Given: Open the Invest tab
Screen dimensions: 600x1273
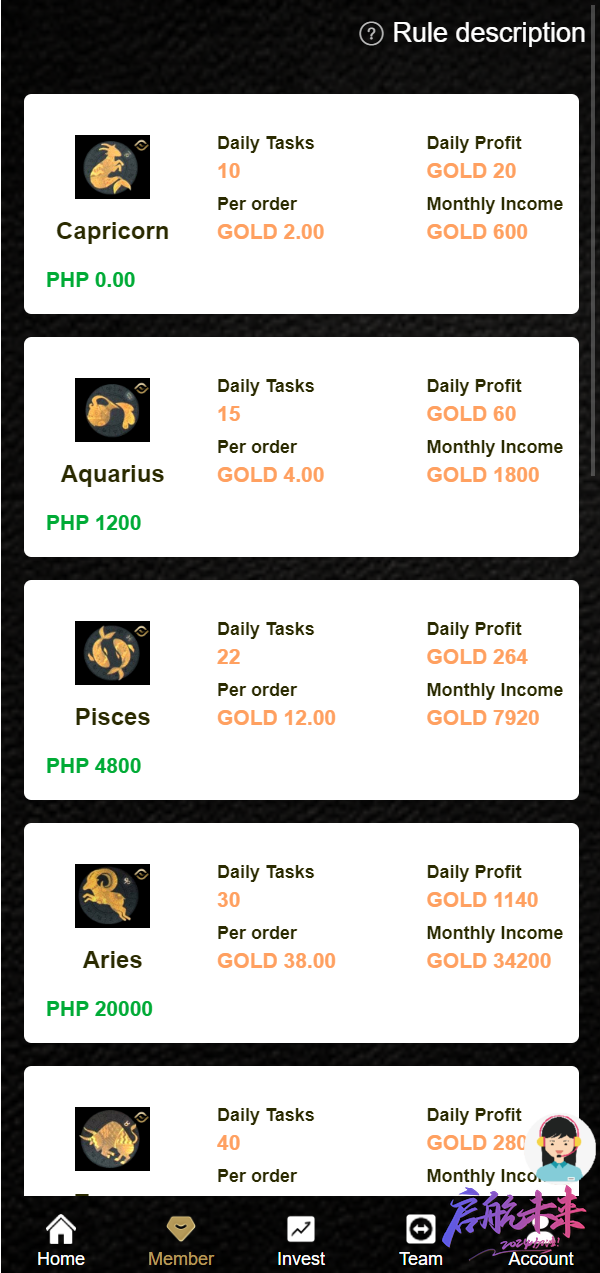Looking at the screenshot, I should pos(301,1241).
